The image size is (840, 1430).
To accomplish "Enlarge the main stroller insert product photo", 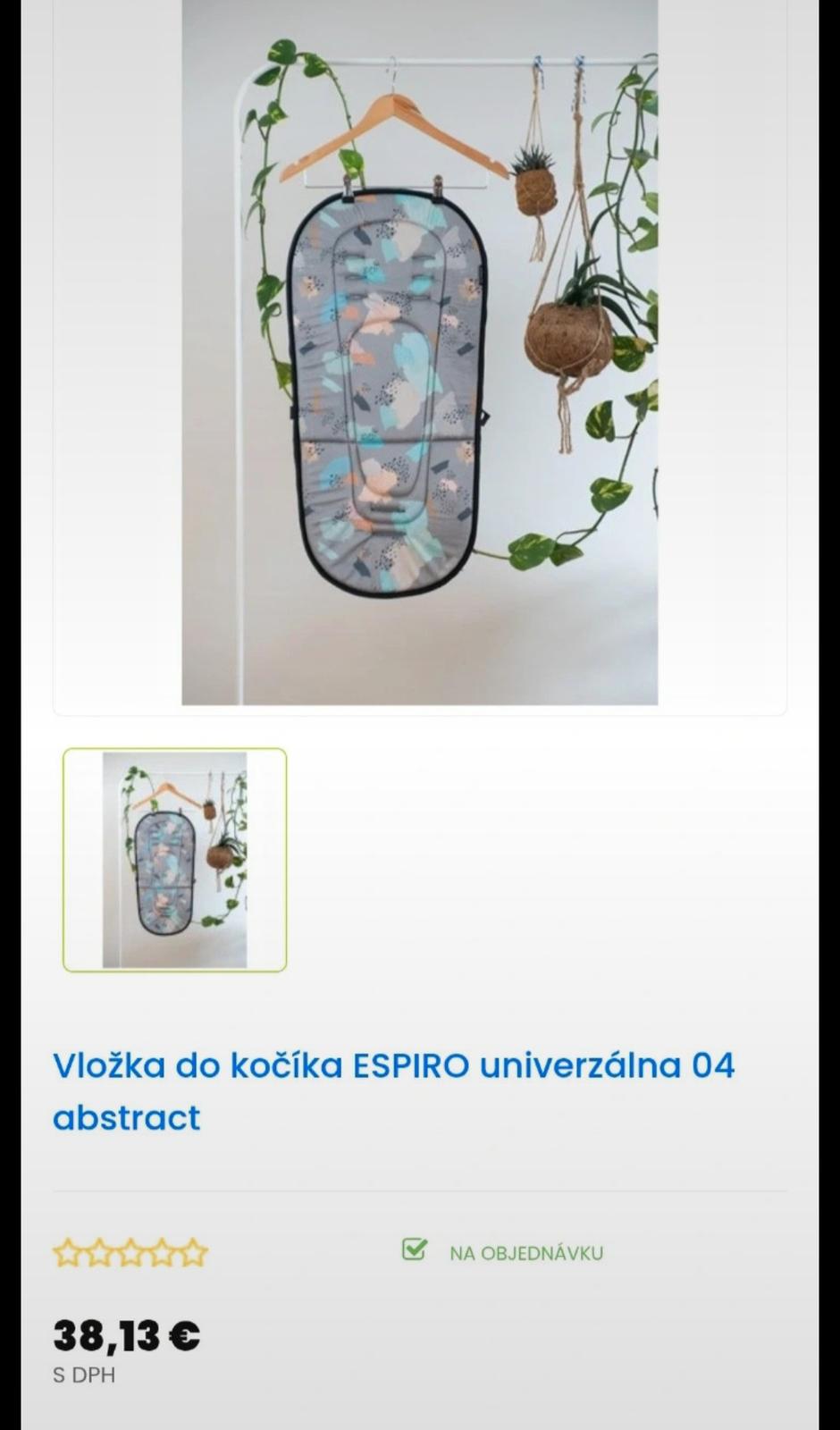I will (420, 352).
